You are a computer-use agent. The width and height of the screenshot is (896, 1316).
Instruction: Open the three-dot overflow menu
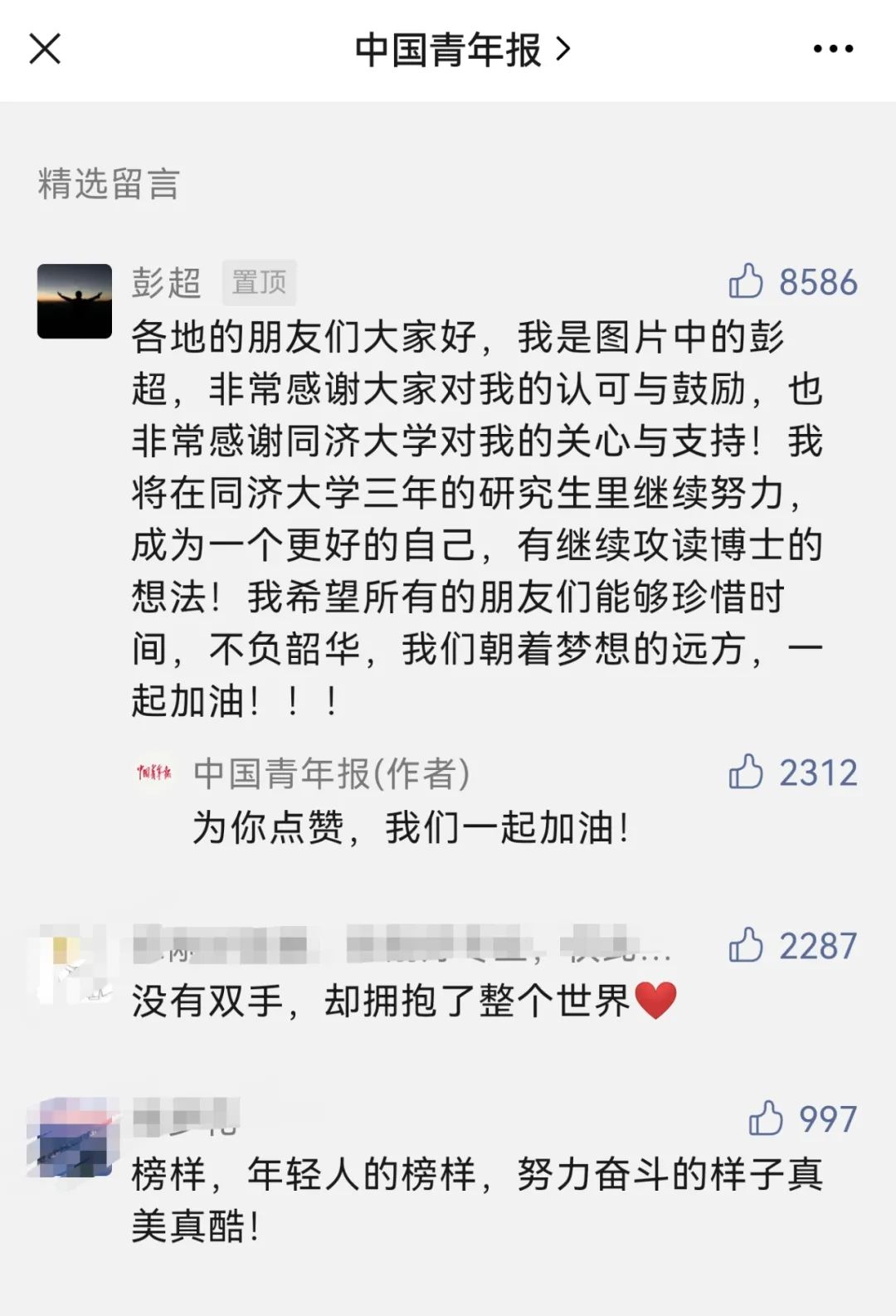coord(833,50)
